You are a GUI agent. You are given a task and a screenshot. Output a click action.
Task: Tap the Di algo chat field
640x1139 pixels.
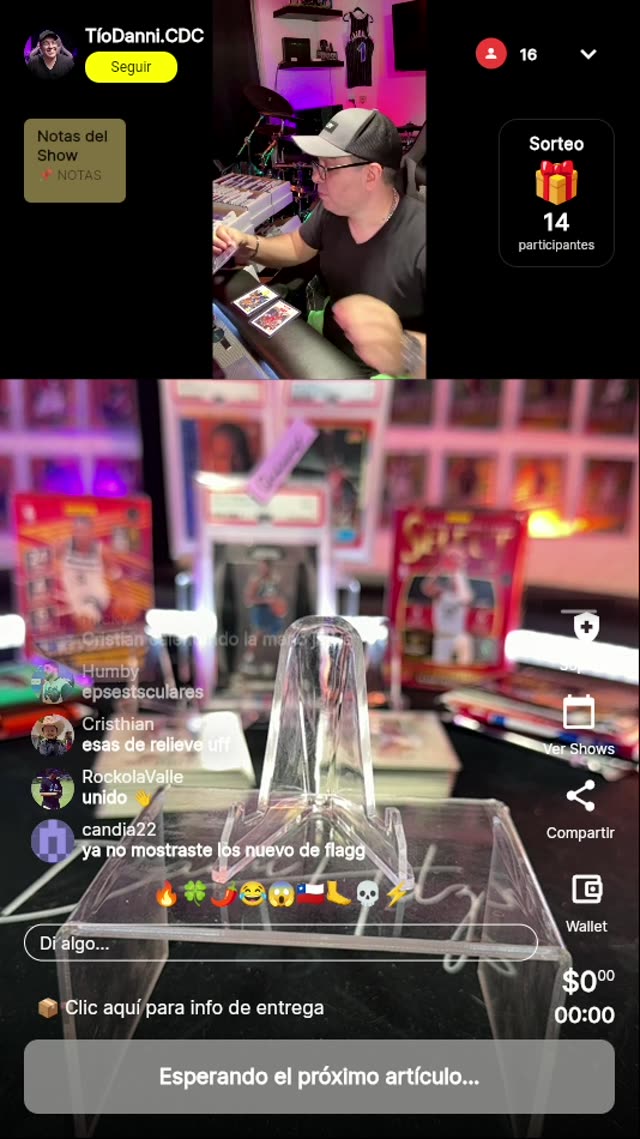pyautogui.click(x=280, y=943)
